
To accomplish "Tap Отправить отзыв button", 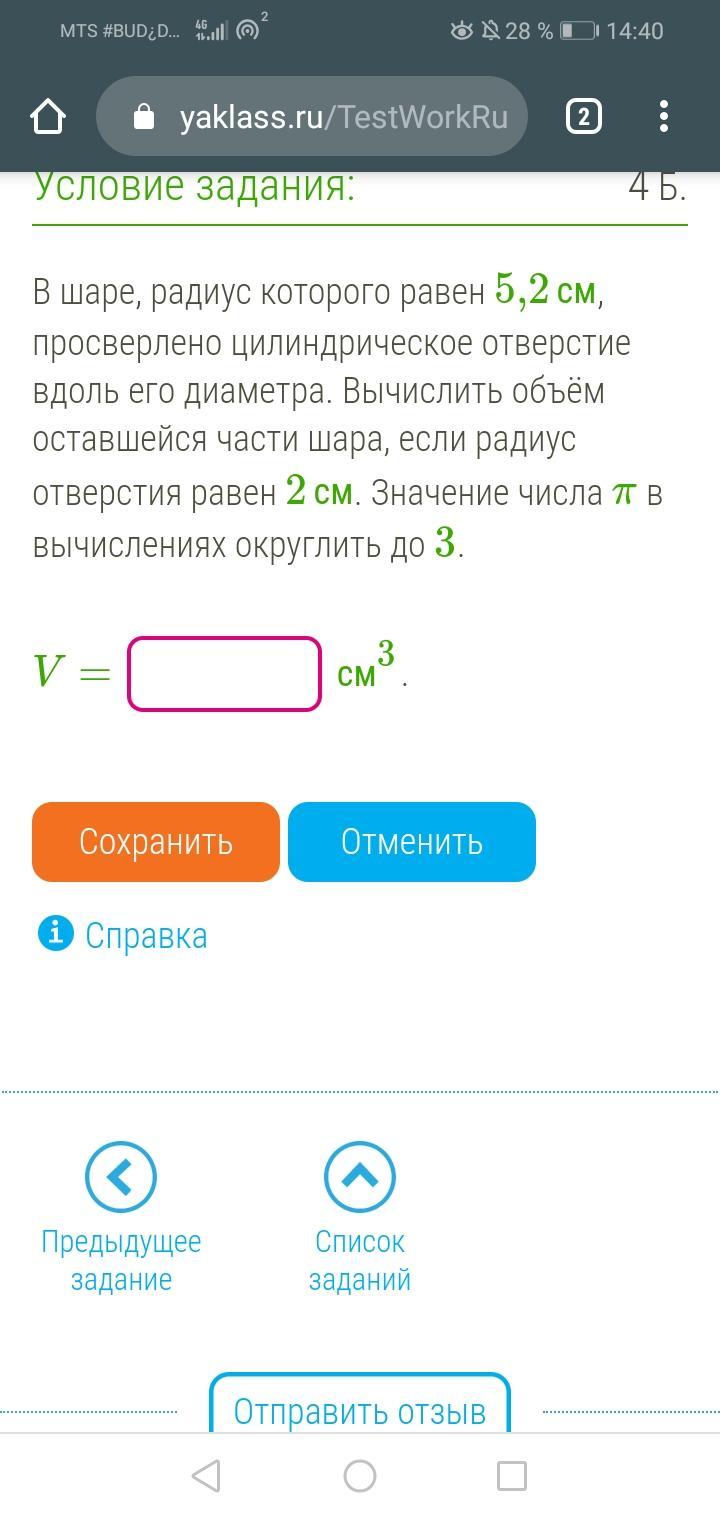I will 360,1404.
